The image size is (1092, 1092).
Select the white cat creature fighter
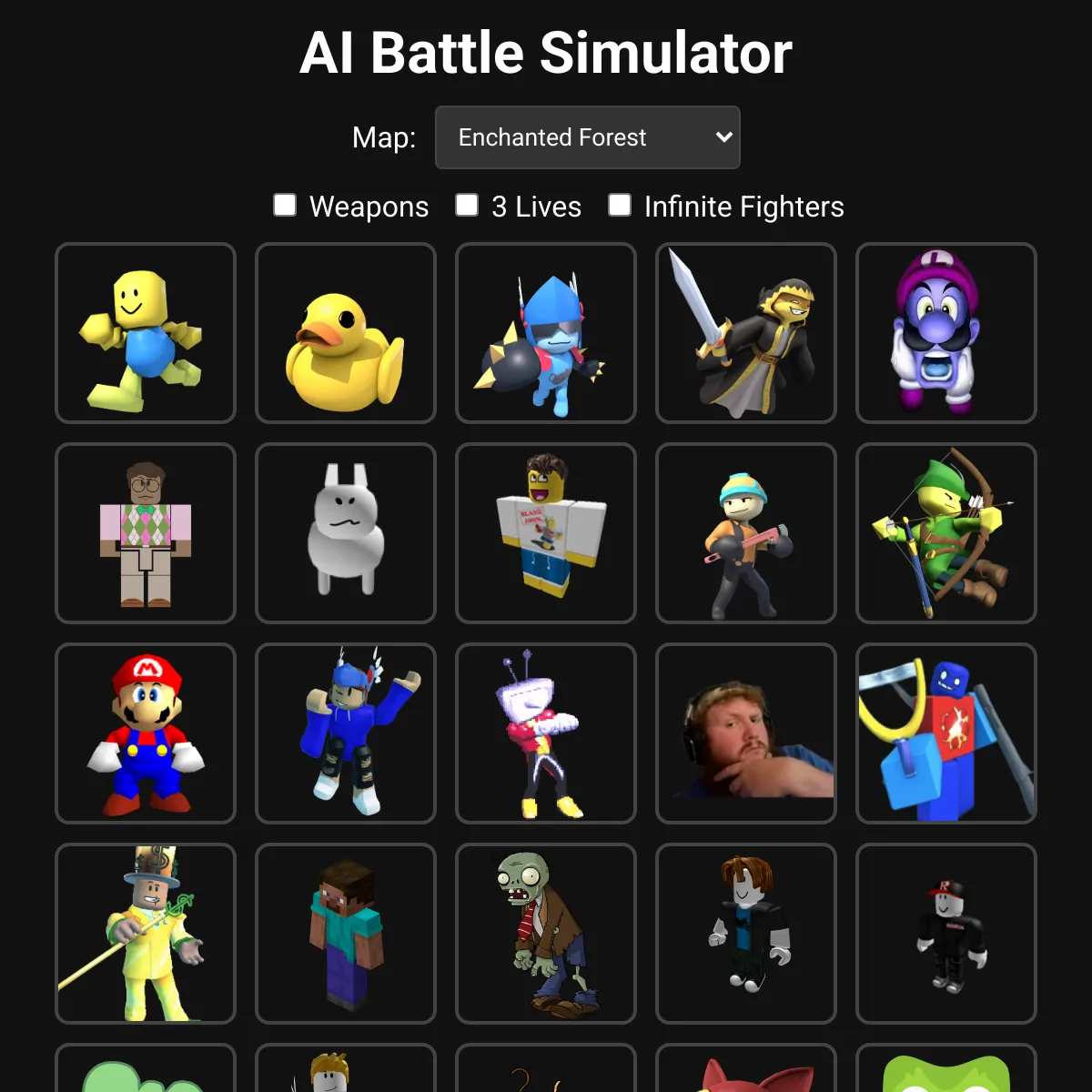click(346, 533)
